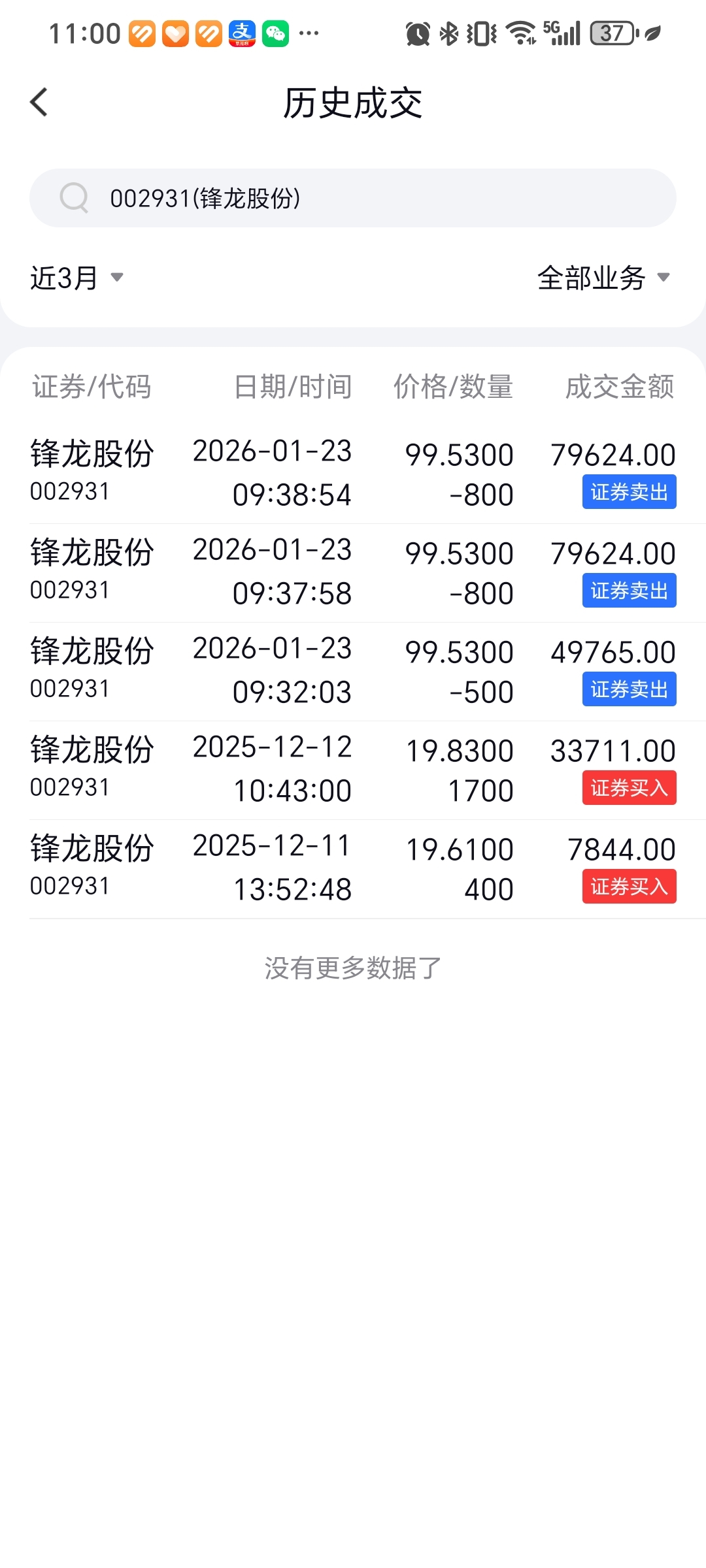Go back from the 历史成交 page

coord(39,103)
